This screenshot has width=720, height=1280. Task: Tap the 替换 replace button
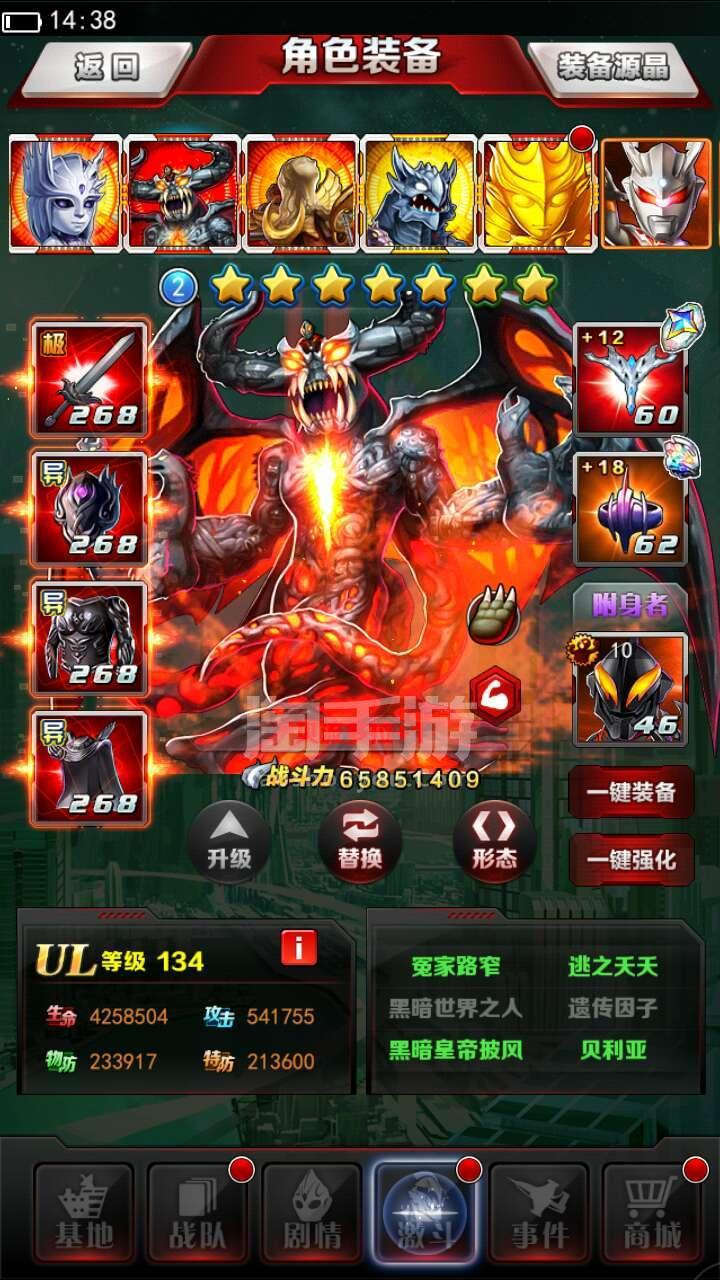pyautogui.click(x=359, y=842)
